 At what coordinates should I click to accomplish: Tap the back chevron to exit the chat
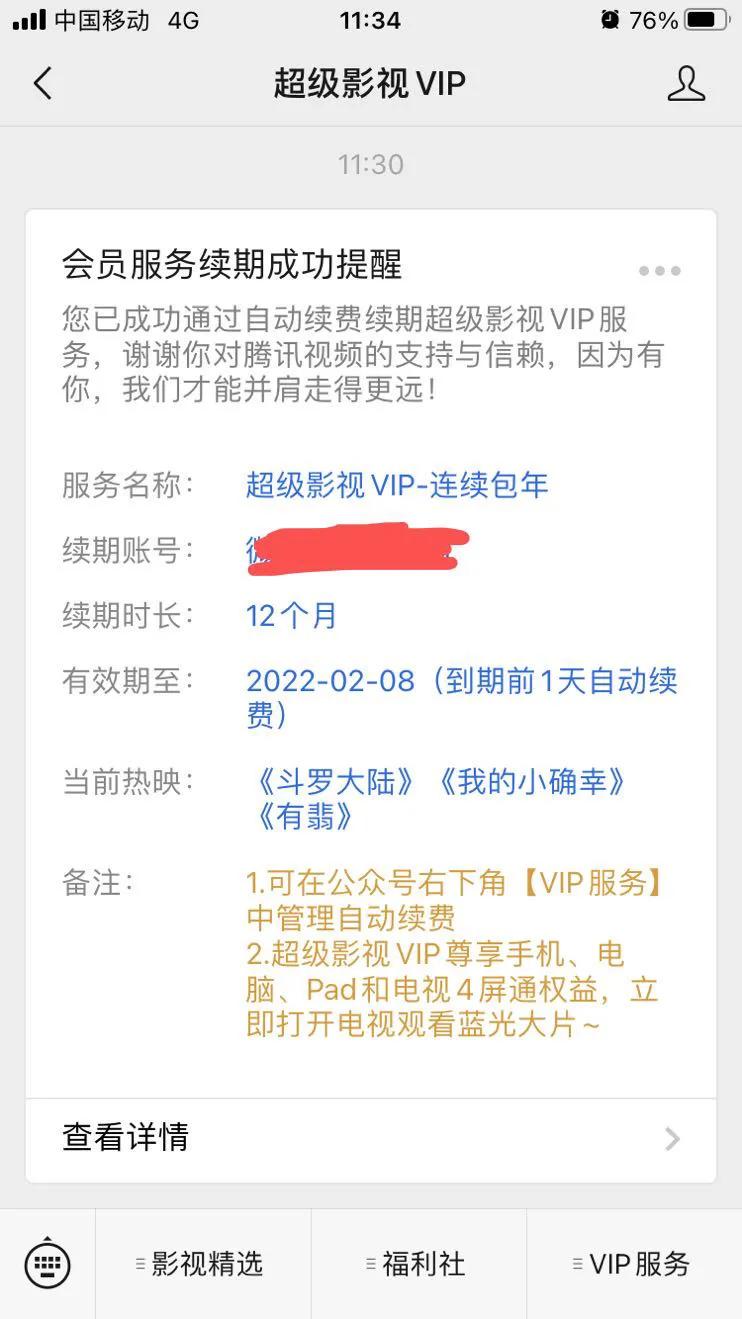pos(42,84)
